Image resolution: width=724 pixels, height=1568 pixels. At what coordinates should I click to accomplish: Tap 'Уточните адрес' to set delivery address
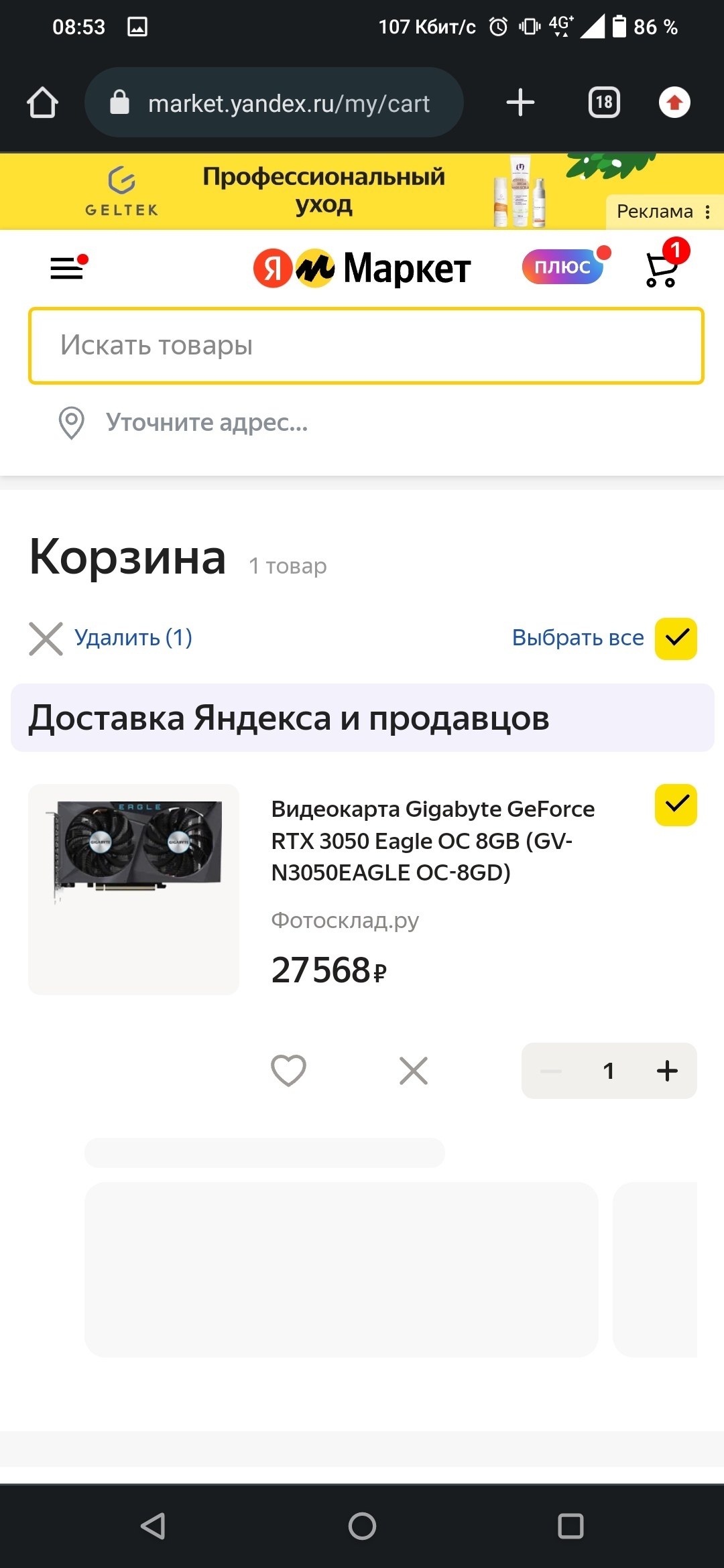click(206, 422)
